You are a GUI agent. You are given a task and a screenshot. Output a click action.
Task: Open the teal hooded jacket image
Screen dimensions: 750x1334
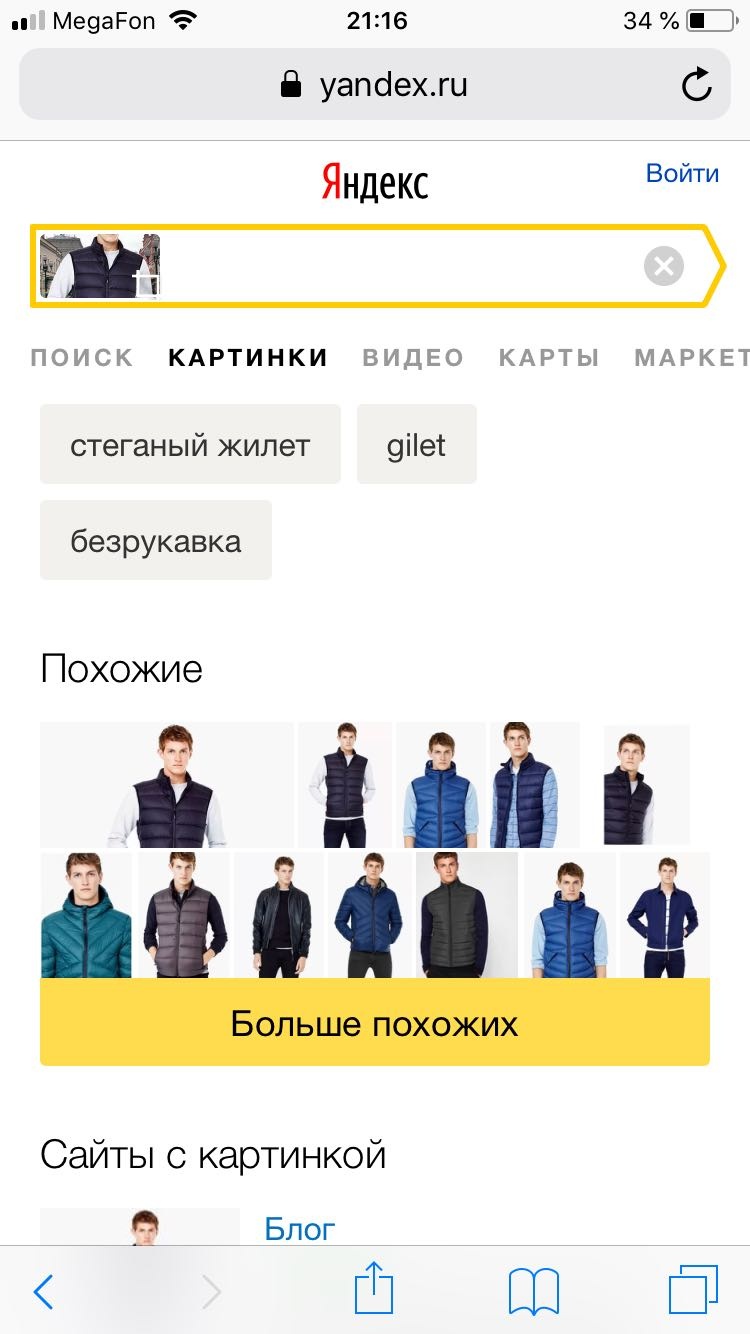(x=86, y=915)
